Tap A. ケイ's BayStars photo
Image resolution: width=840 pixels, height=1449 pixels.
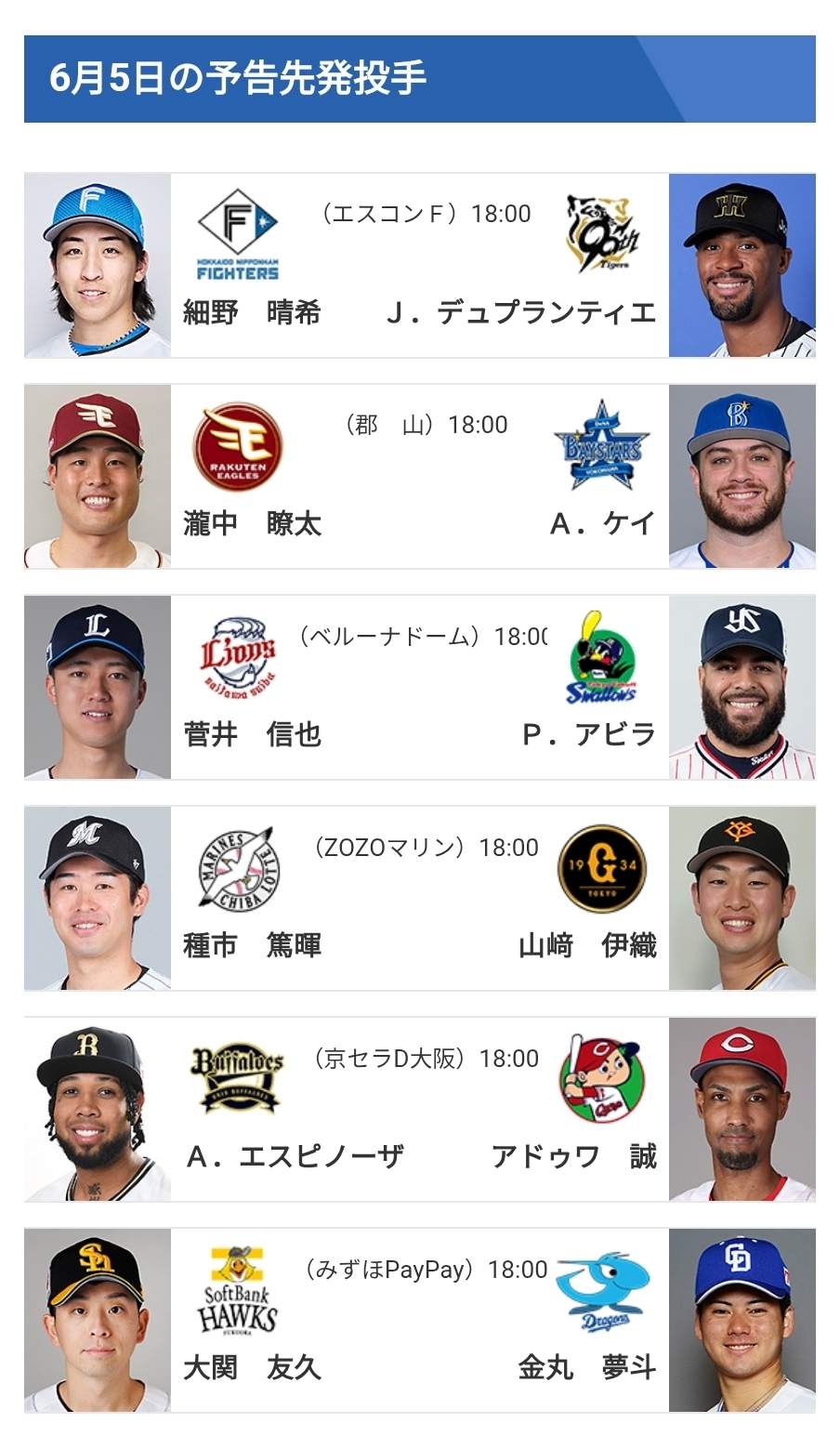pyautogui.click(x=742, y=477)
